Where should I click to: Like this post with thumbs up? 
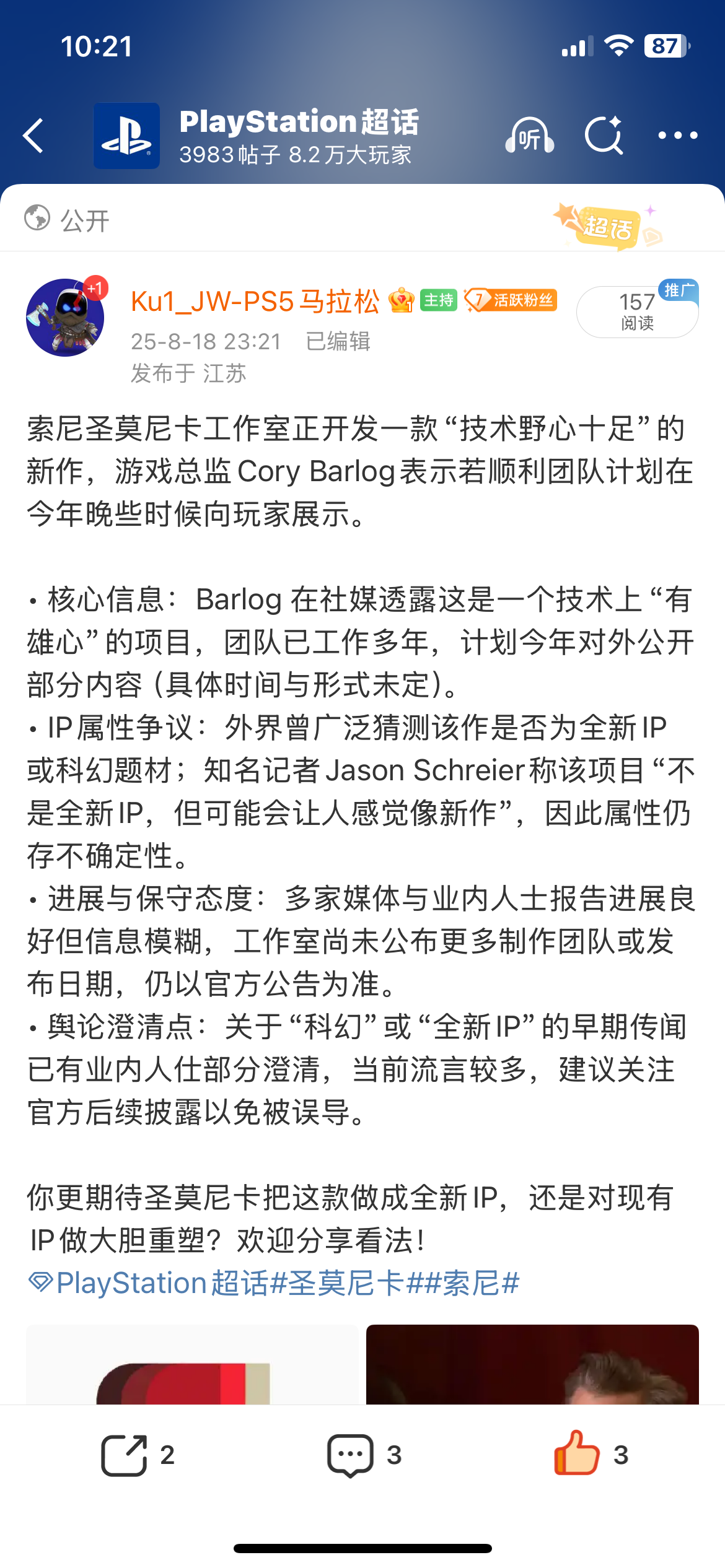(591, 1453)
